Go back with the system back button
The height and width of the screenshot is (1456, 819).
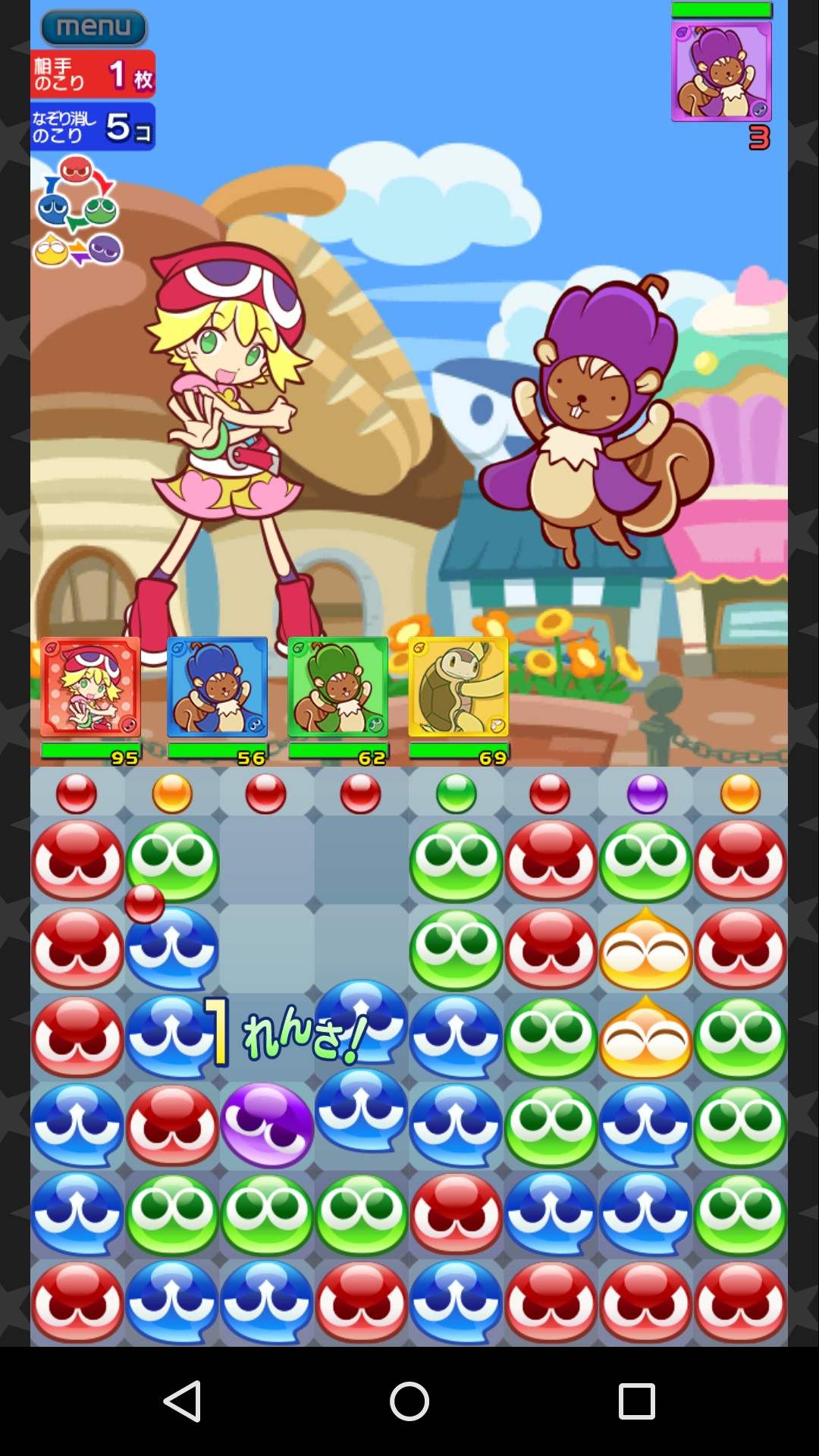click(x=182, y=1401)
